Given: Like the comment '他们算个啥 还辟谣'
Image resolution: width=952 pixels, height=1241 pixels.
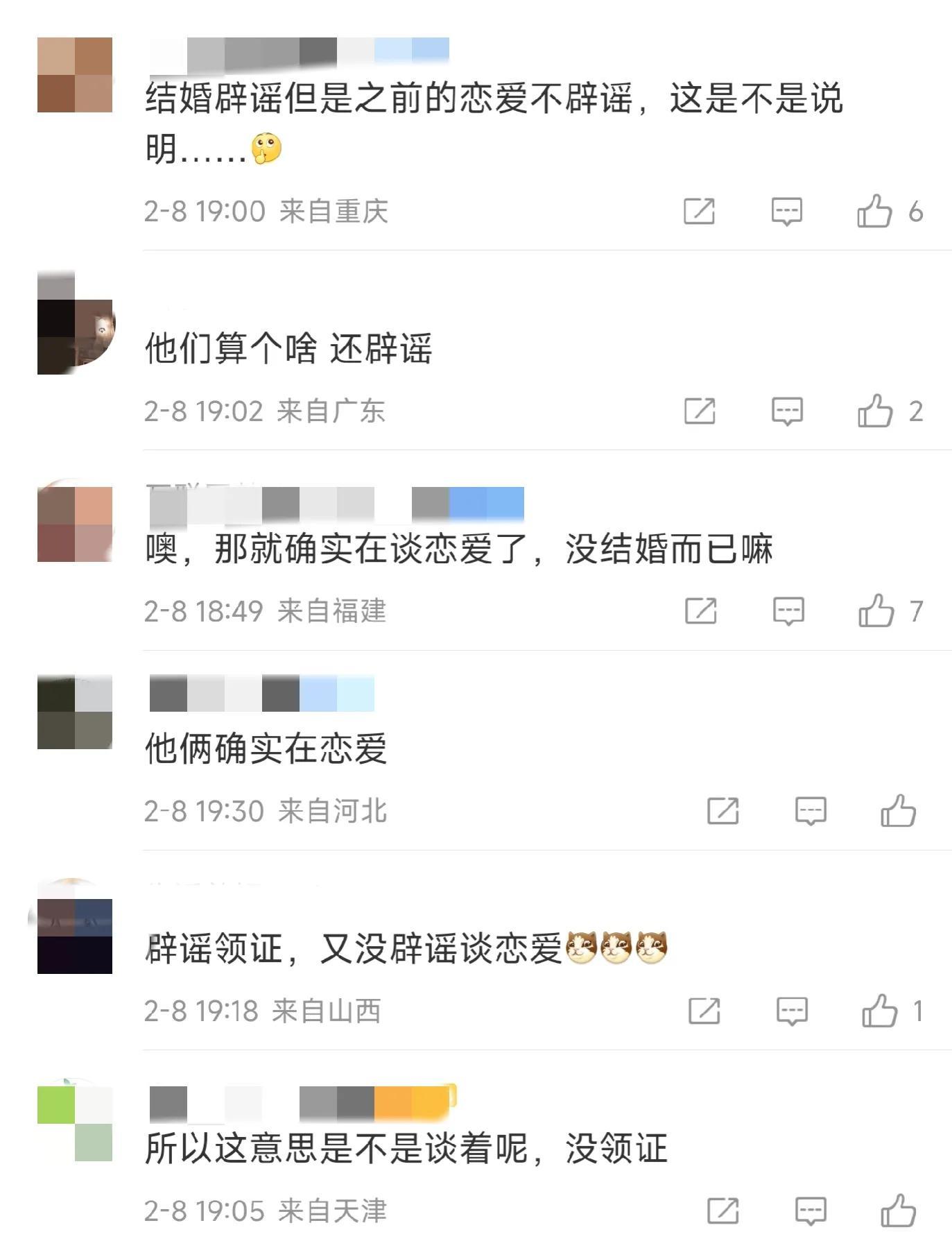Looking at the screenshot, I should click(x=874, y=411).
